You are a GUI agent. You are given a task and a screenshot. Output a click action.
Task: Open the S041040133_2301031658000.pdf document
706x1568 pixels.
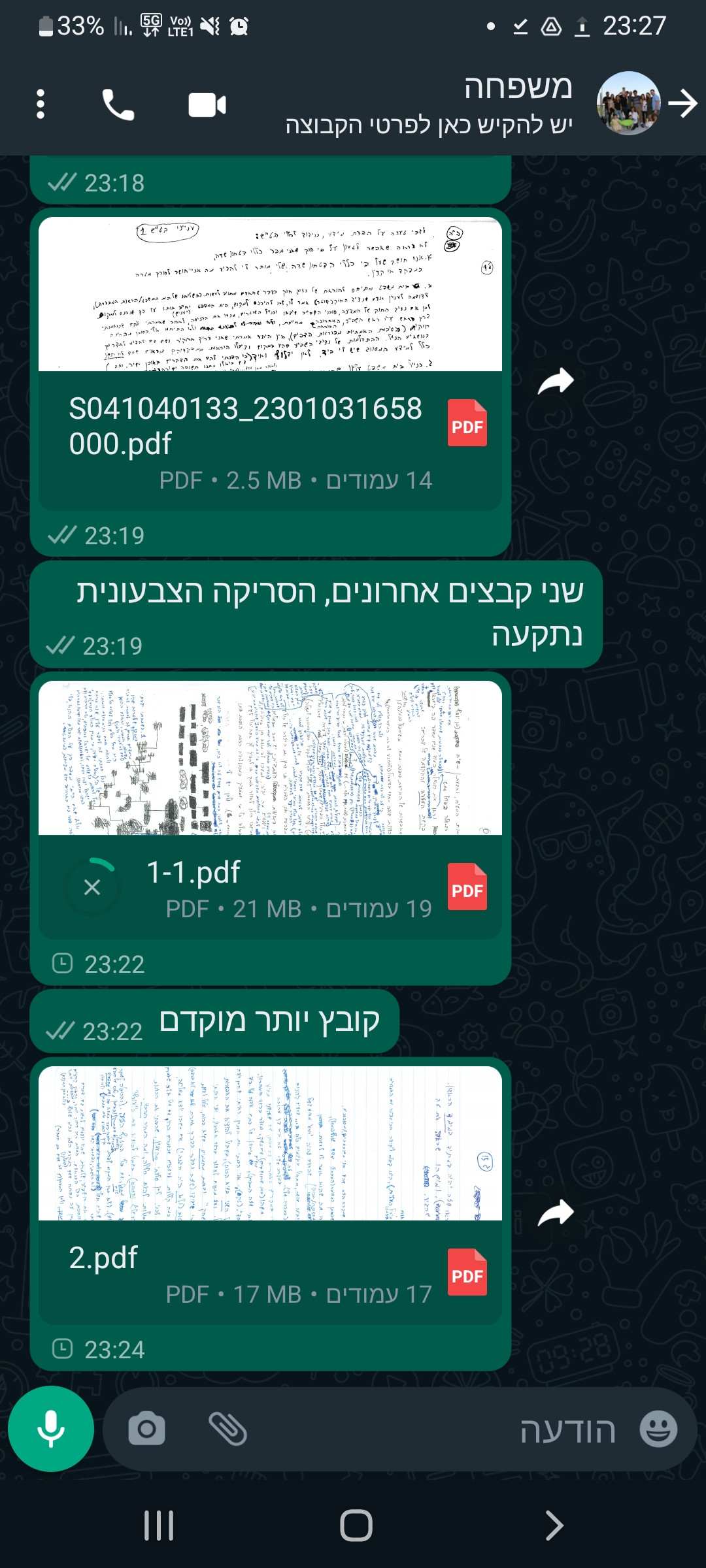click(270, 363)
